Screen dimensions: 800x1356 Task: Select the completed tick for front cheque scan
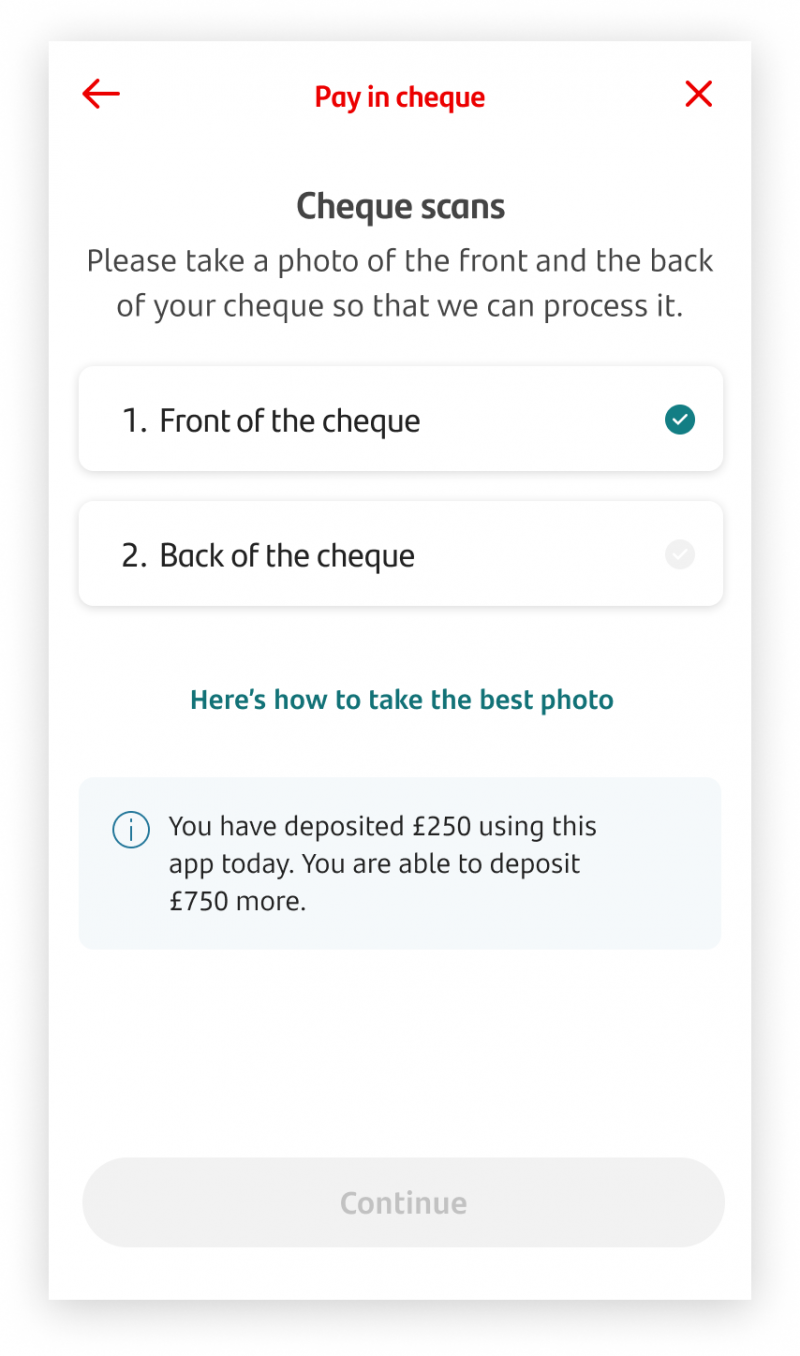pos(680,419)
